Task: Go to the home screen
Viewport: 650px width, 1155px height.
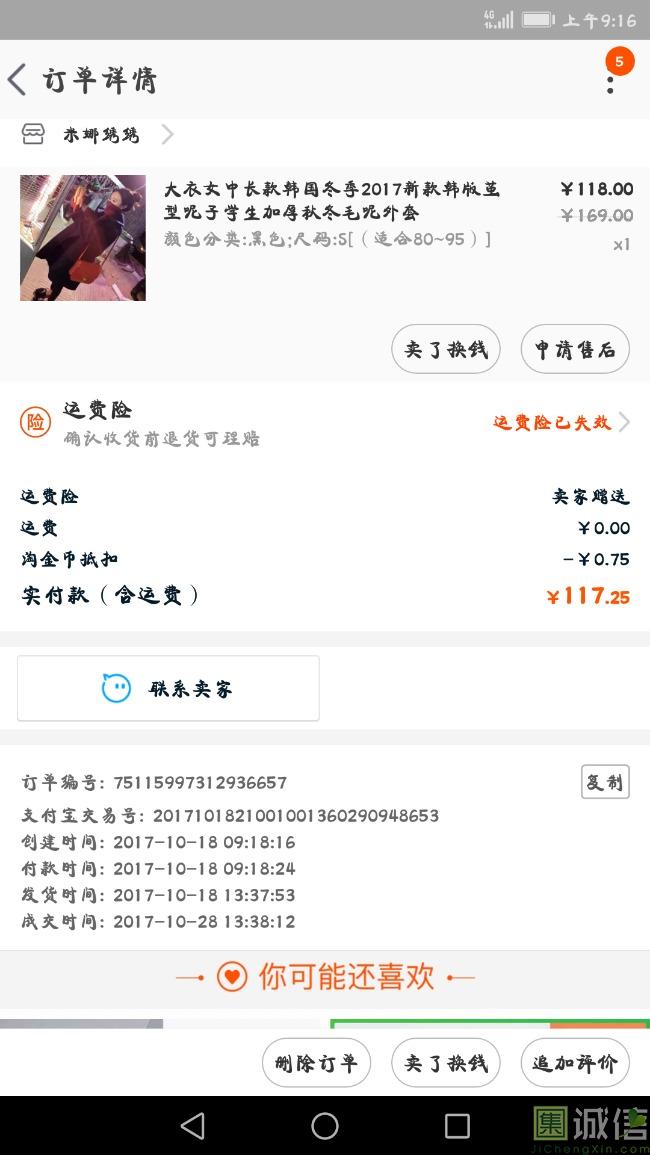Action: (325, 1126)
